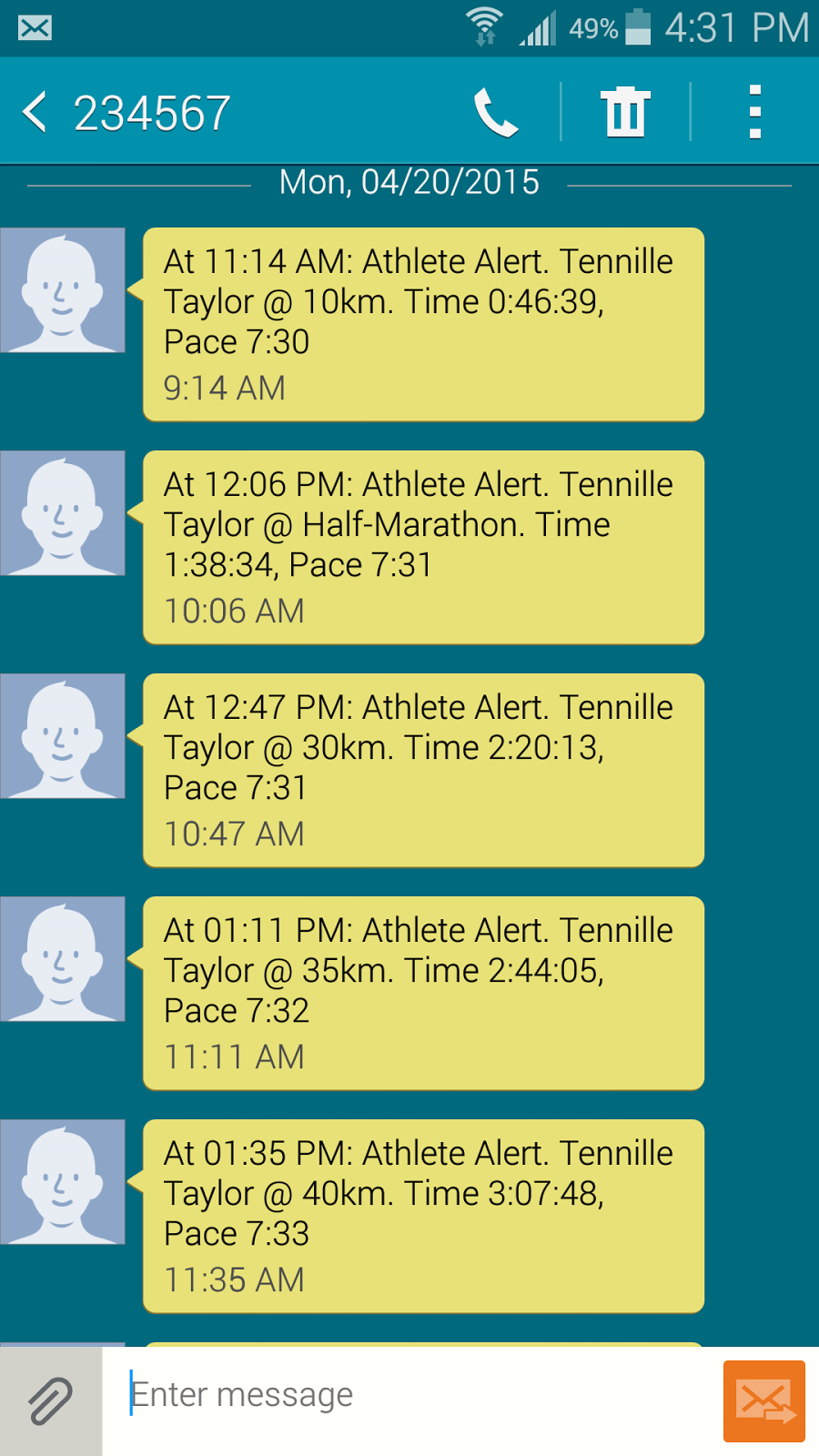Send the message with orange button
Screen dimensions: 819x1456
[x=763, y=1401]
